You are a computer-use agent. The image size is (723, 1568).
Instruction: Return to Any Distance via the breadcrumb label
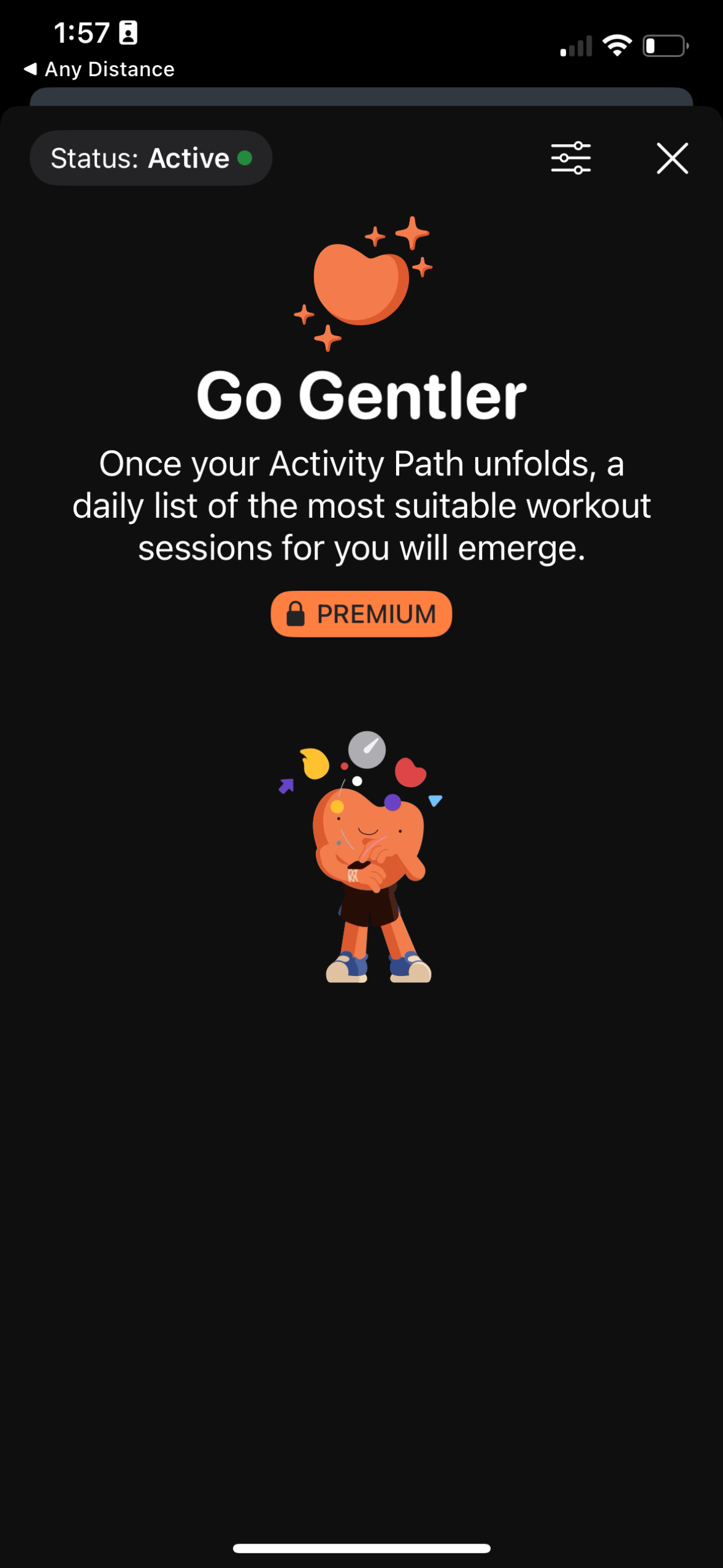click(x=109, y=69)
